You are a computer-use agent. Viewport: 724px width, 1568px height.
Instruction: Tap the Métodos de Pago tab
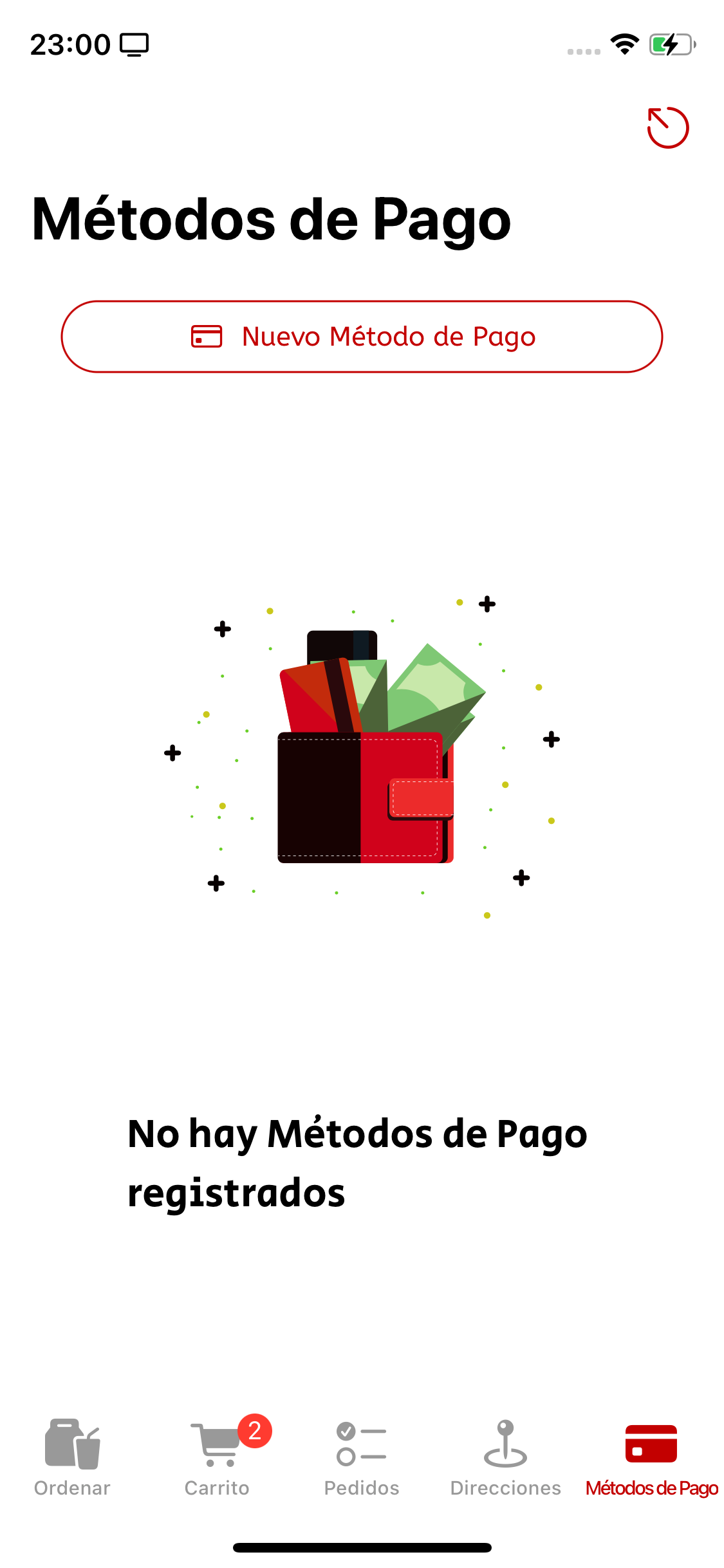click(x=651, y=1457)
